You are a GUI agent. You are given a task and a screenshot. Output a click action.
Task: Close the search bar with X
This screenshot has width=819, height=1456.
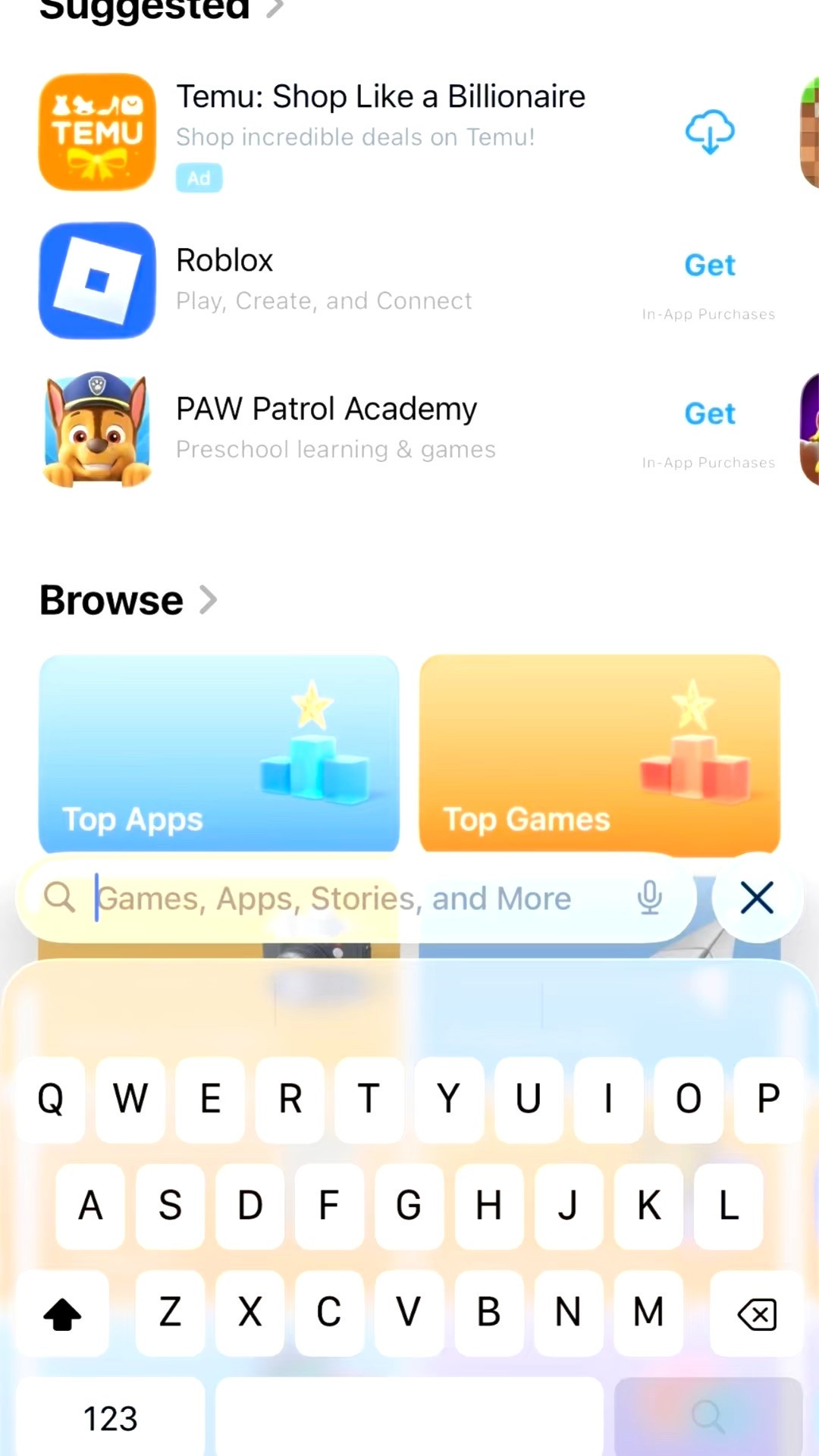[757, 898]
